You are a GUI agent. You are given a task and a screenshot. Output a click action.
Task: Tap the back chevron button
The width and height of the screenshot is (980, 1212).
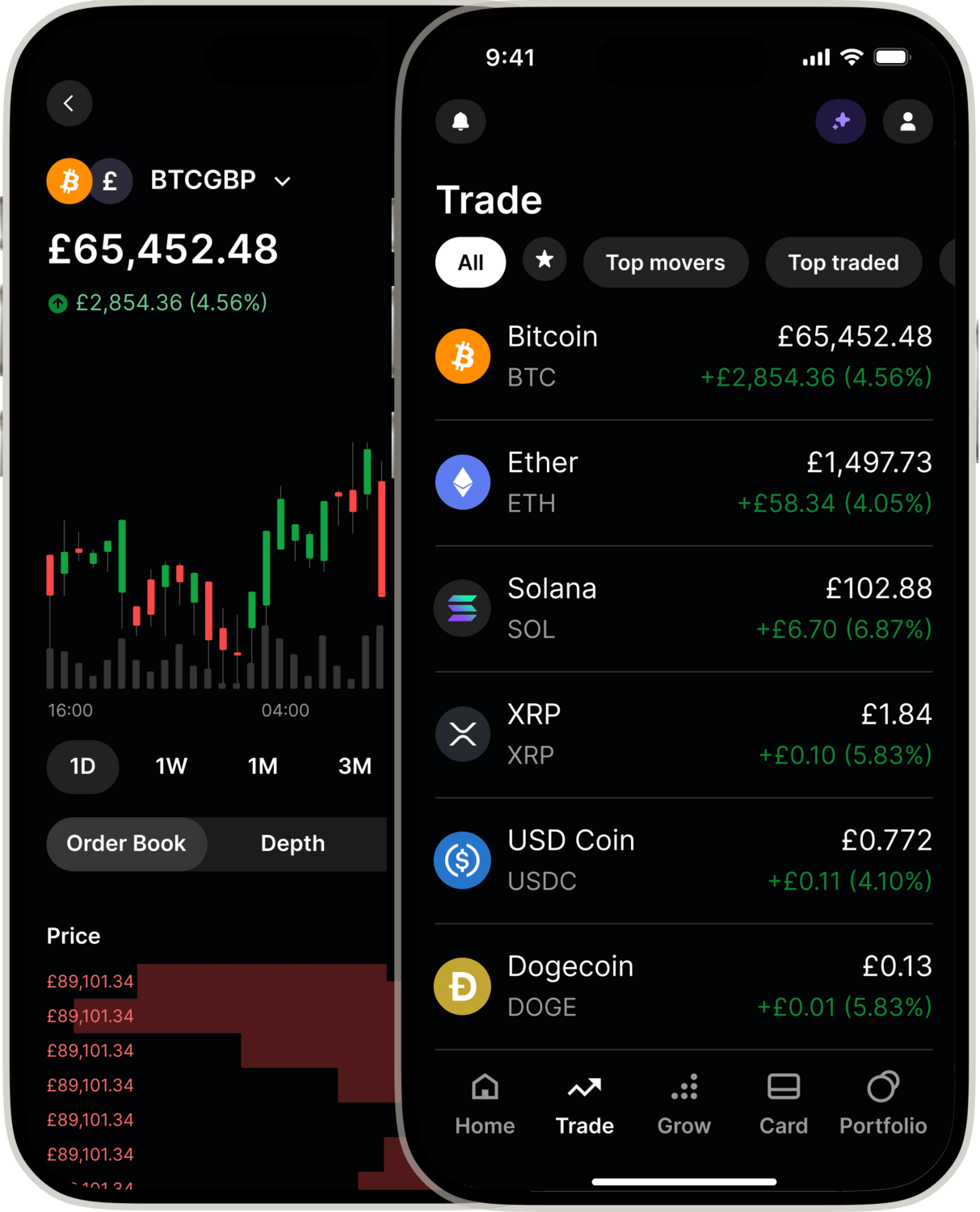tap(69, 103)
